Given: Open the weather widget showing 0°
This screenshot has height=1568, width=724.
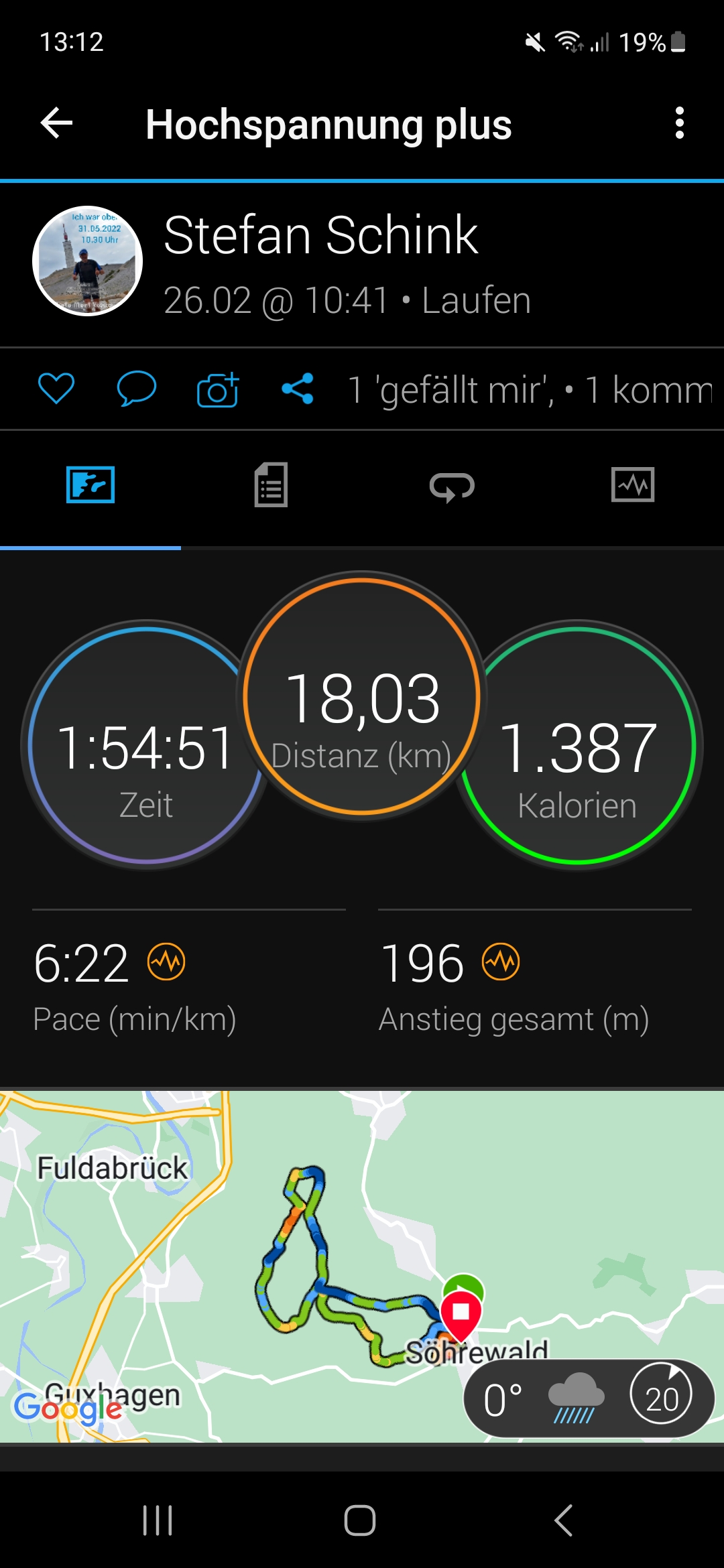Looking at the screenshot, I should pos(589,1399).
